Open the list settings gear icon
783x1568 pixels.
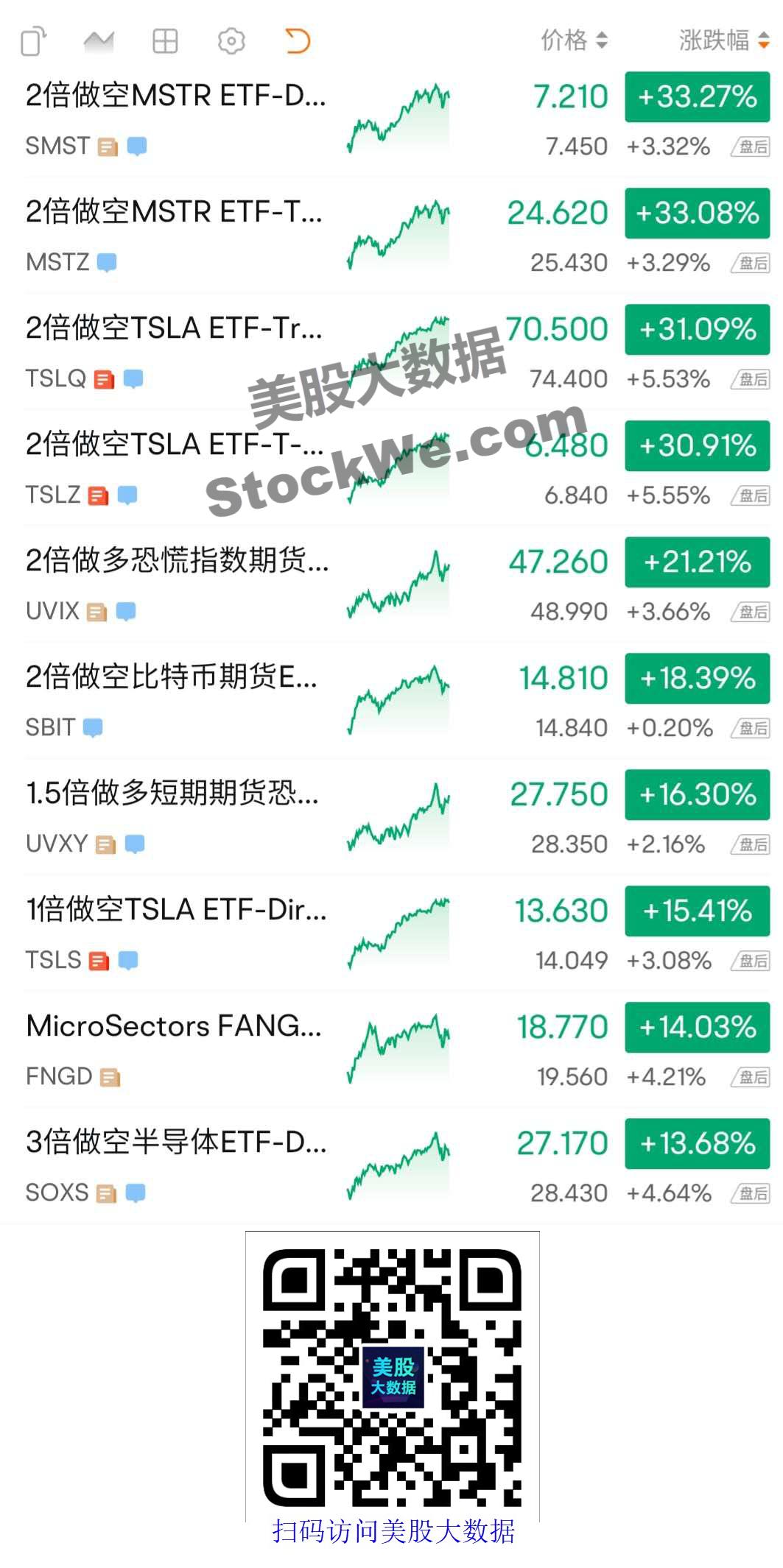231,41
